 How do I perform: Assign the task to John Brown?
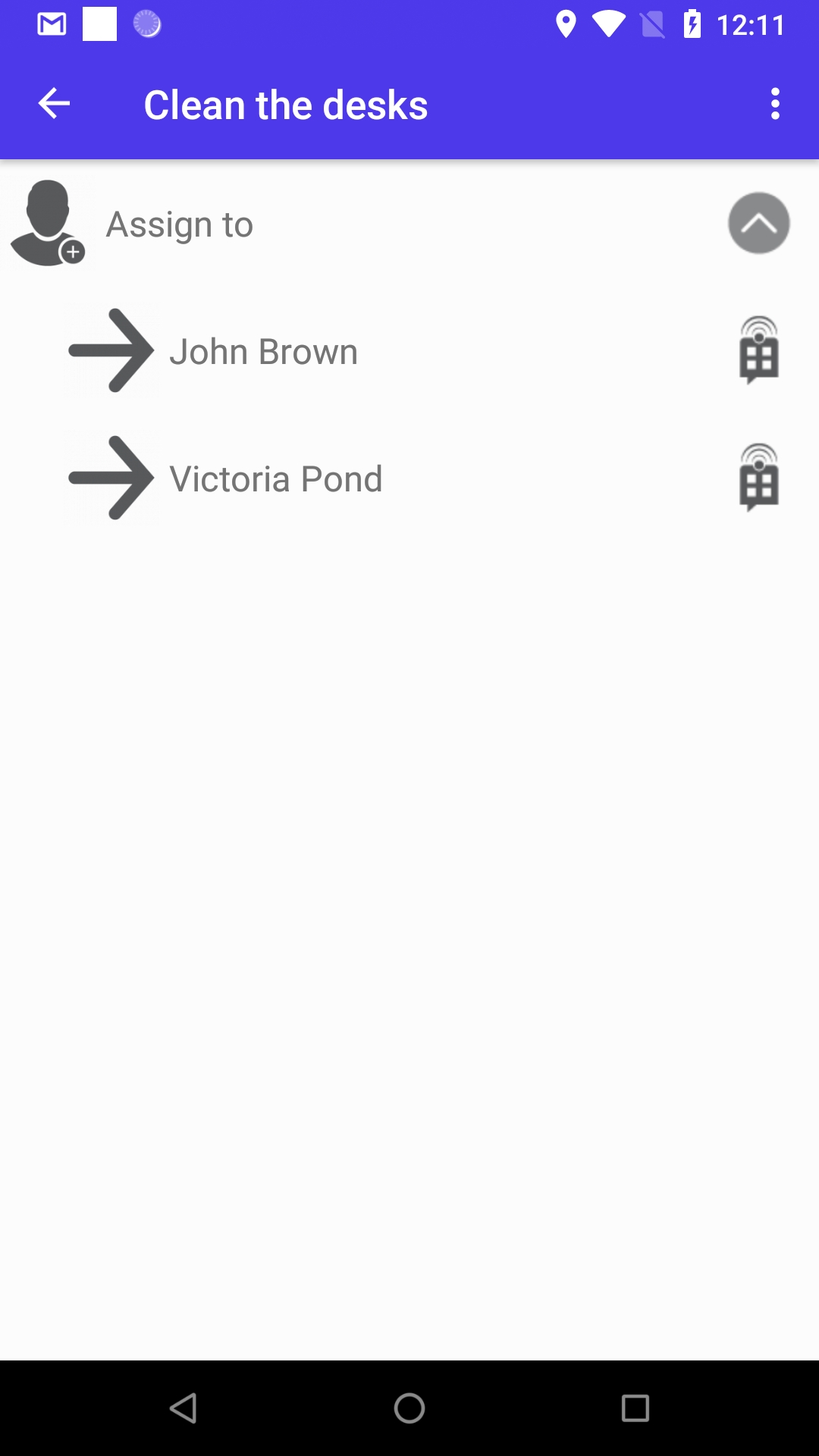coord(263,351)
